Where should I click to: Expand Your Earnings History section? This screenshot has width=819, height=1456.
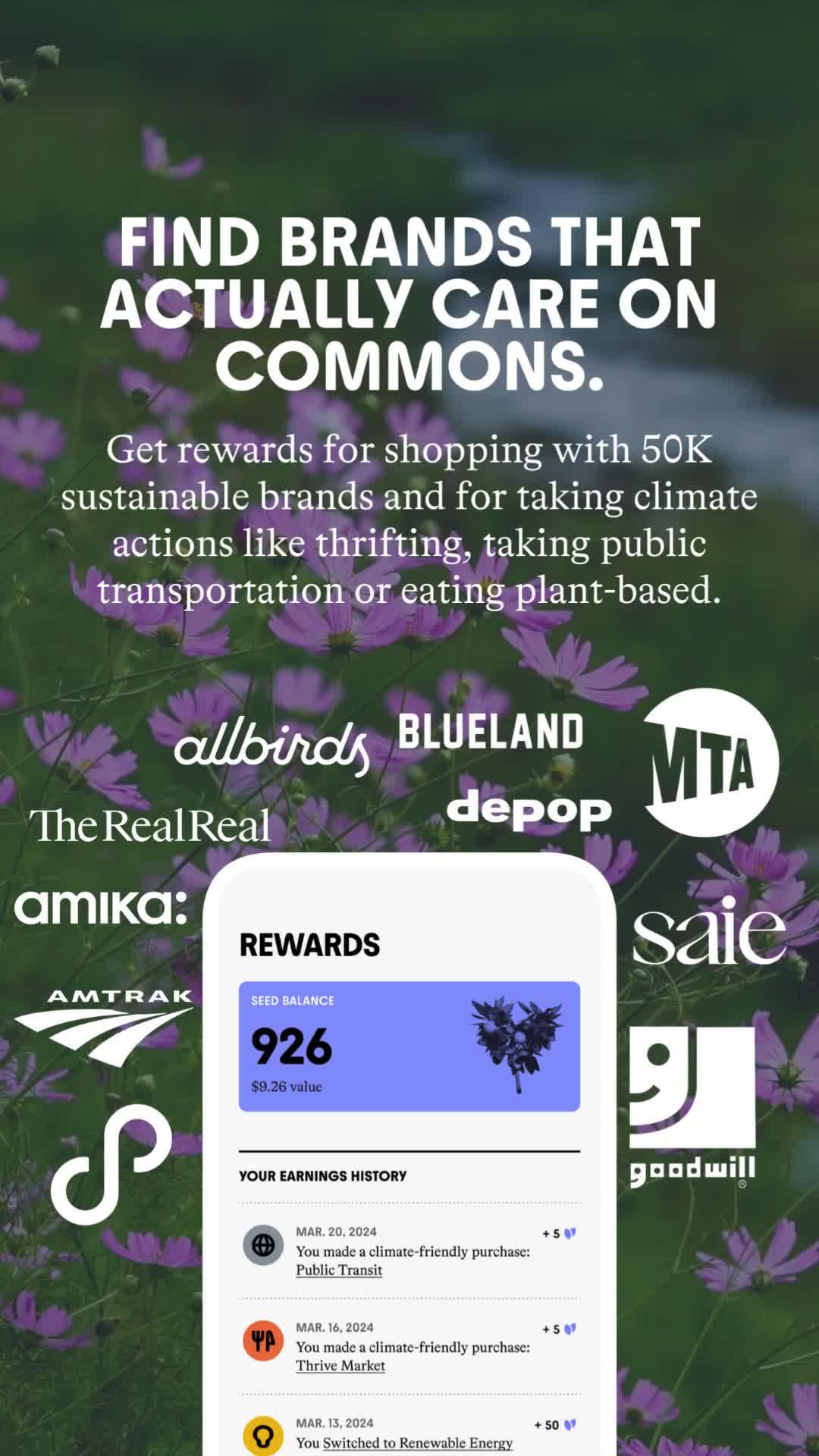[322, 1177]
